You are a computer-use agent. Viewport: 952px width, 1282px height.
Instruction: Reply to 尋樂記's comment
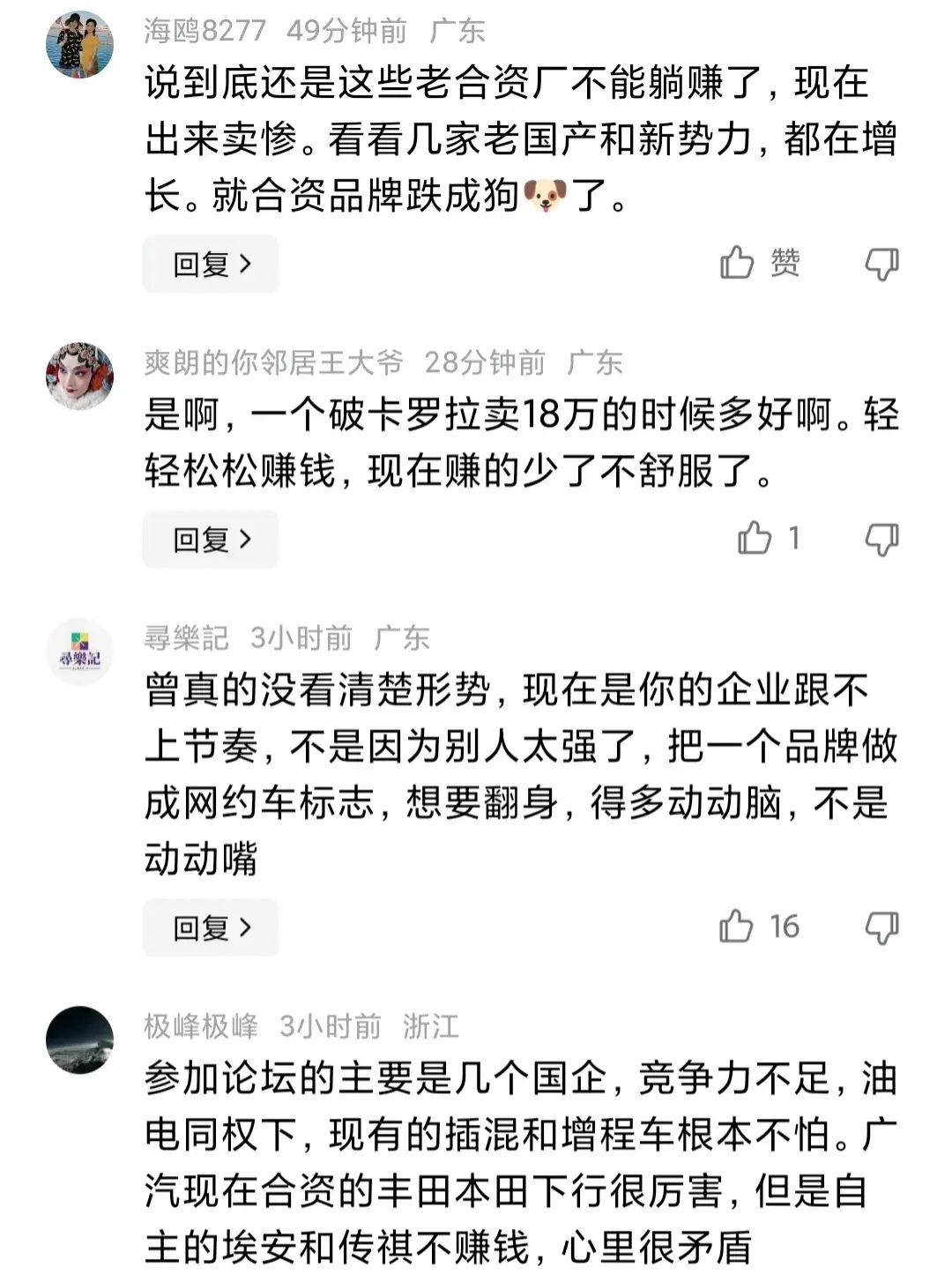(x=211, y=927)
